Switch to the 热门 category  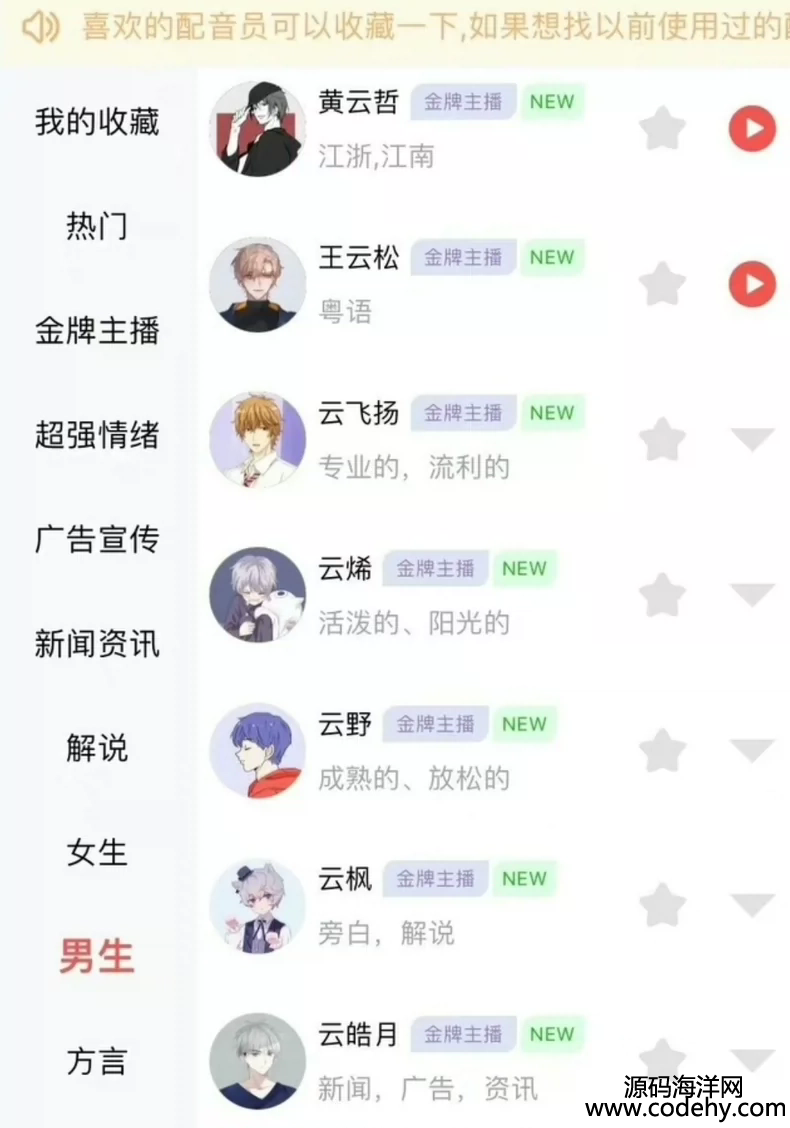click(x=97, y=226)
